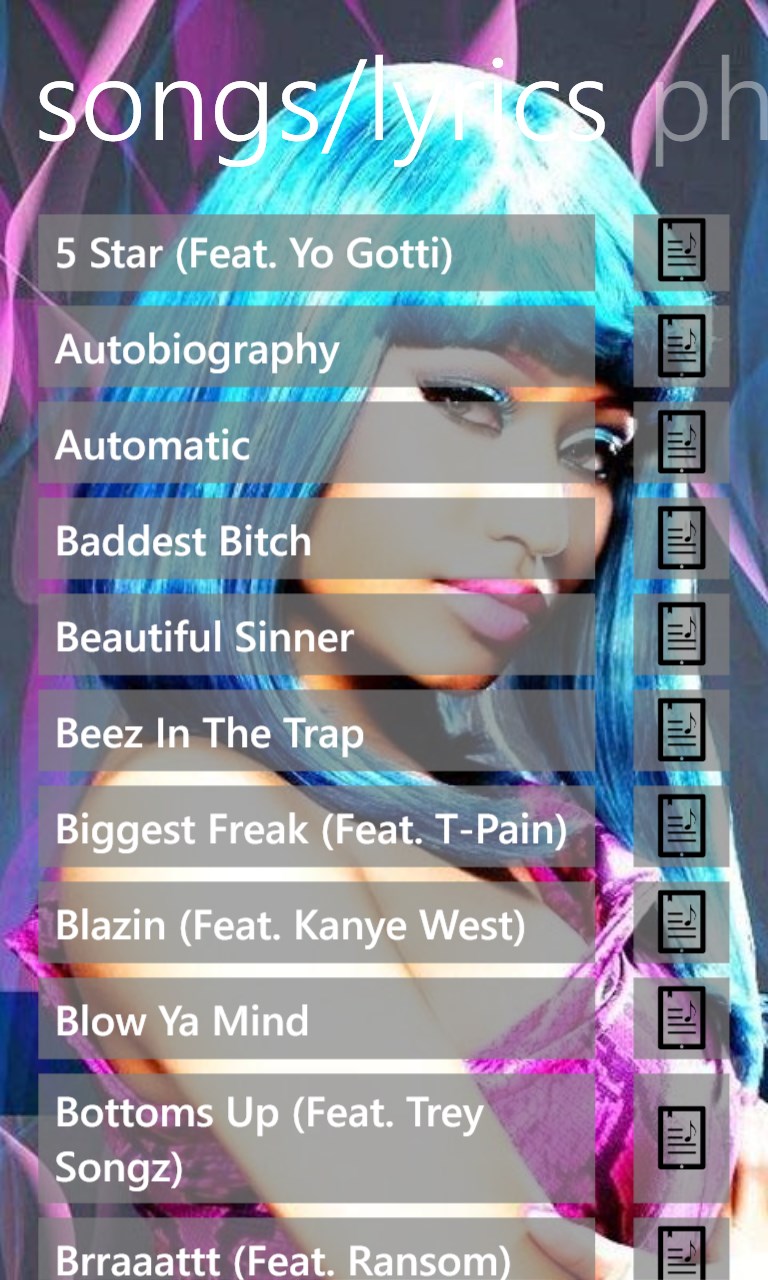Select Blazin (Feat. Kanye West)
The image size is (768, 1280).
tap(316, 925)
